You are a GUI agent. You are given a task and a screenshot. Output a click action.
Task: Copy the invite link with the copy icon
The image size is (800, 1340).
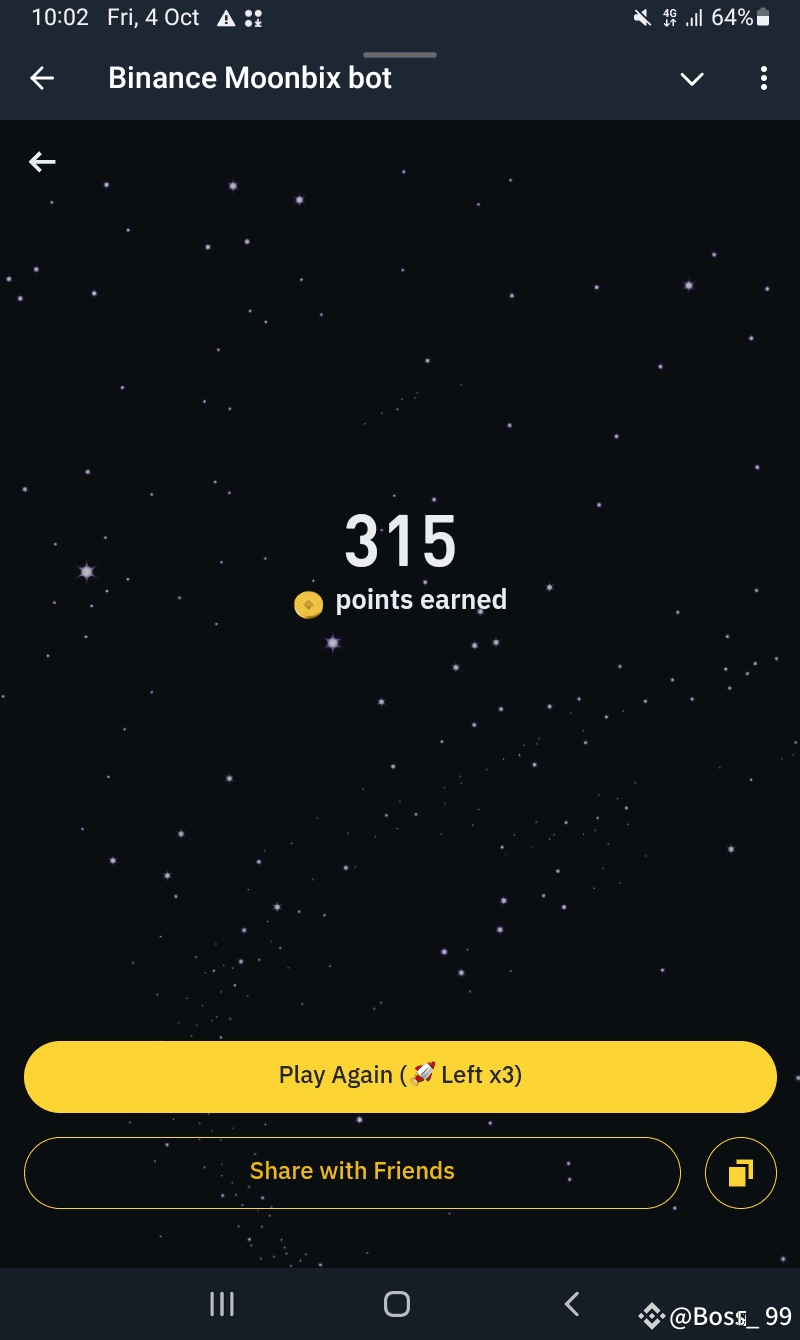pyautogui.click(x=740, y=1173)
